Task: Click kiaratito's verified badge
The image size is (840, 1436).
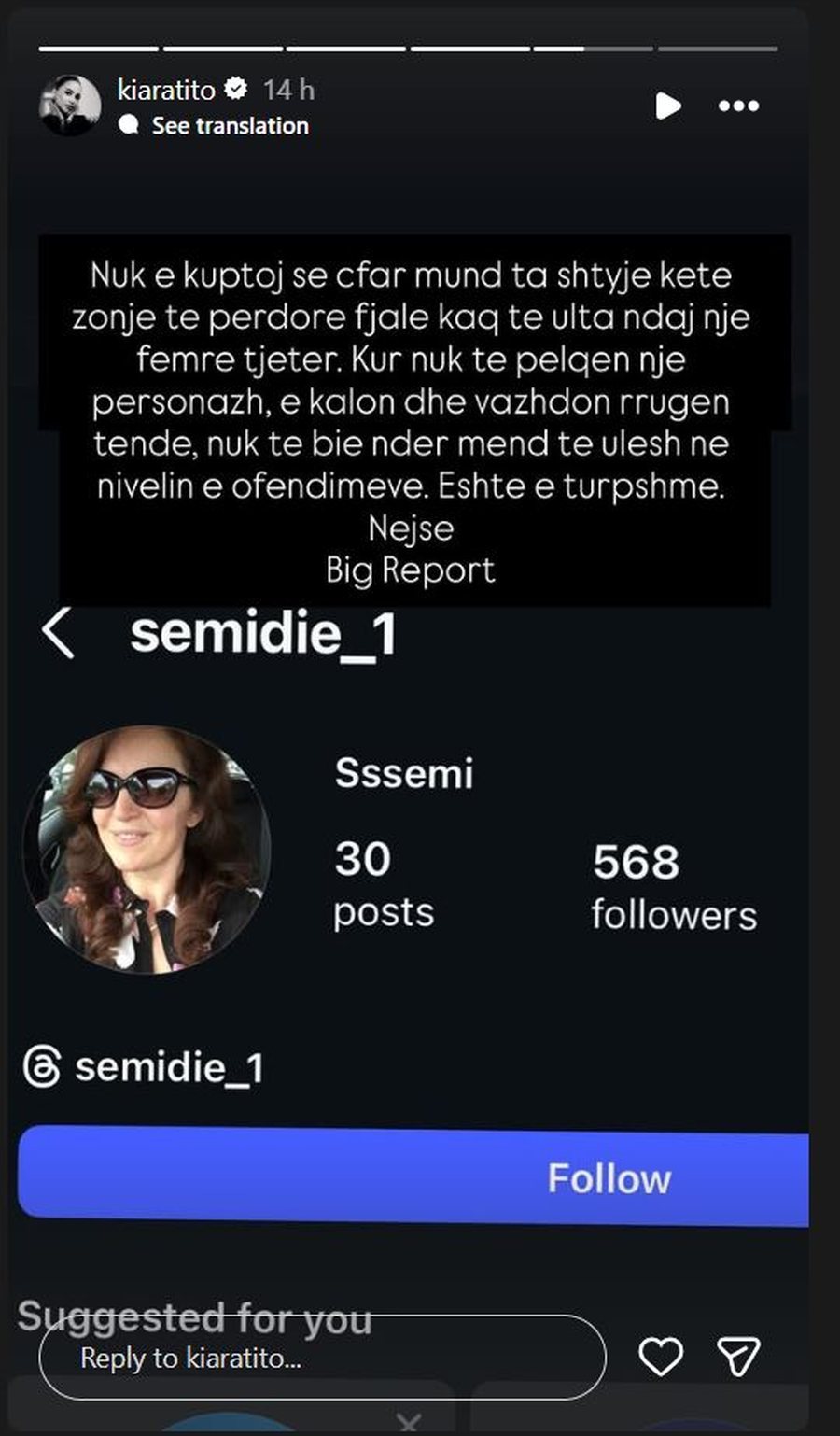Action: (x=236, y=90)
